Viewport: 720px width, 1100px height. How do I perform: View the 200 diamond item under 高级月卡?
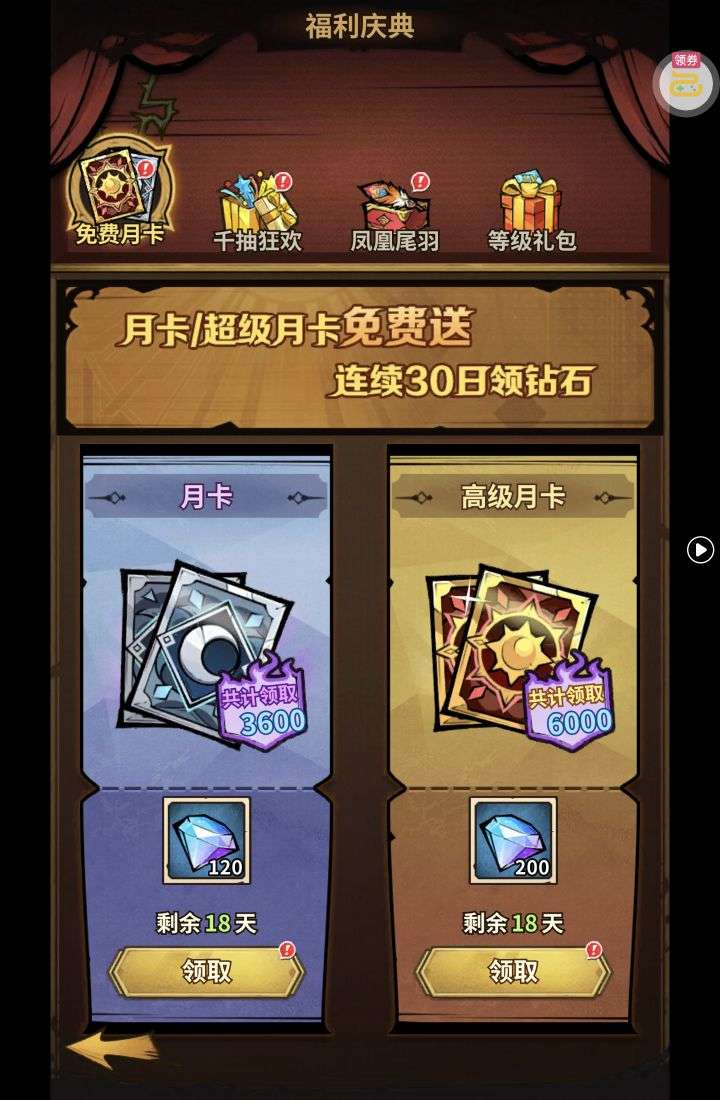tap(513, 840)
